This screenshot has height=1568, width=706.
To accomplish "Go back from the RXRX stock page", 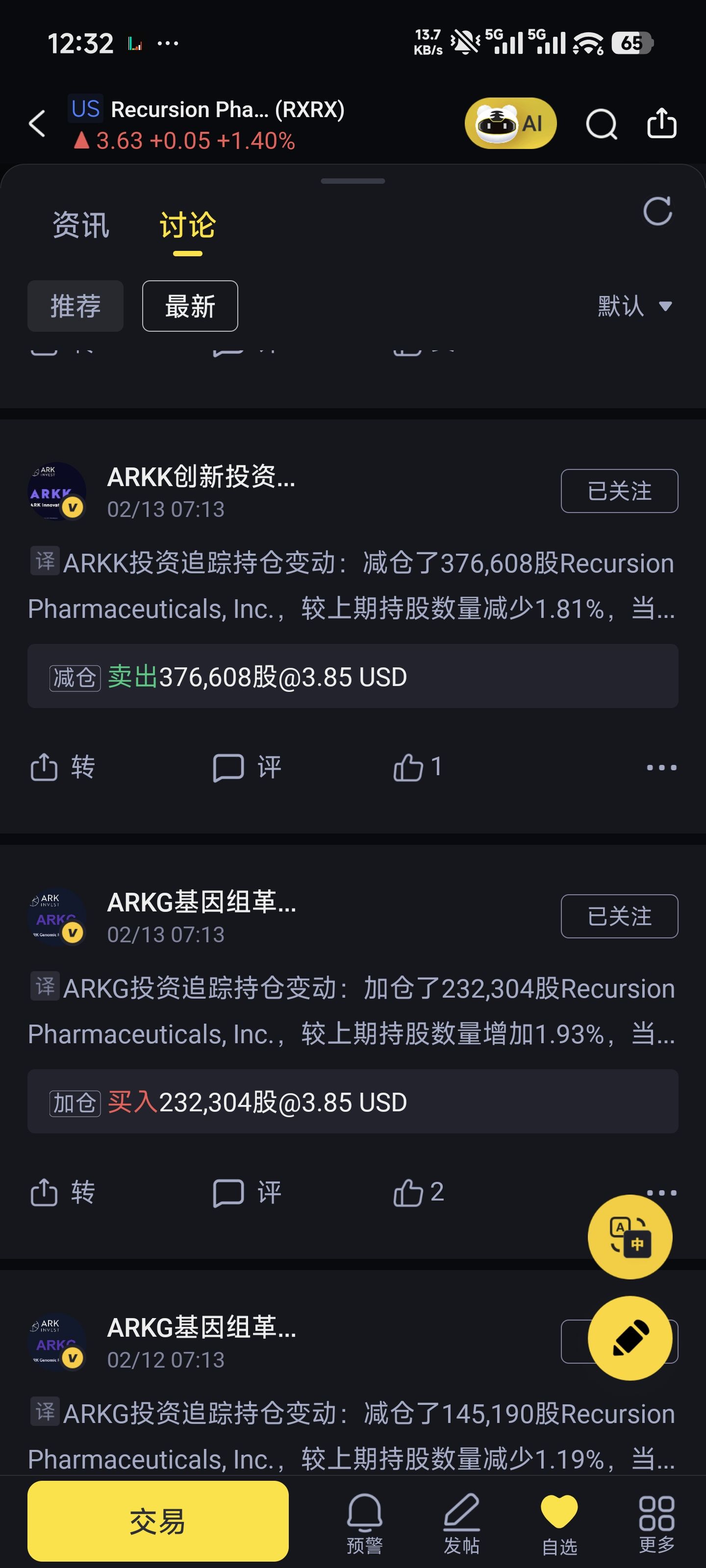I will 38,123.
